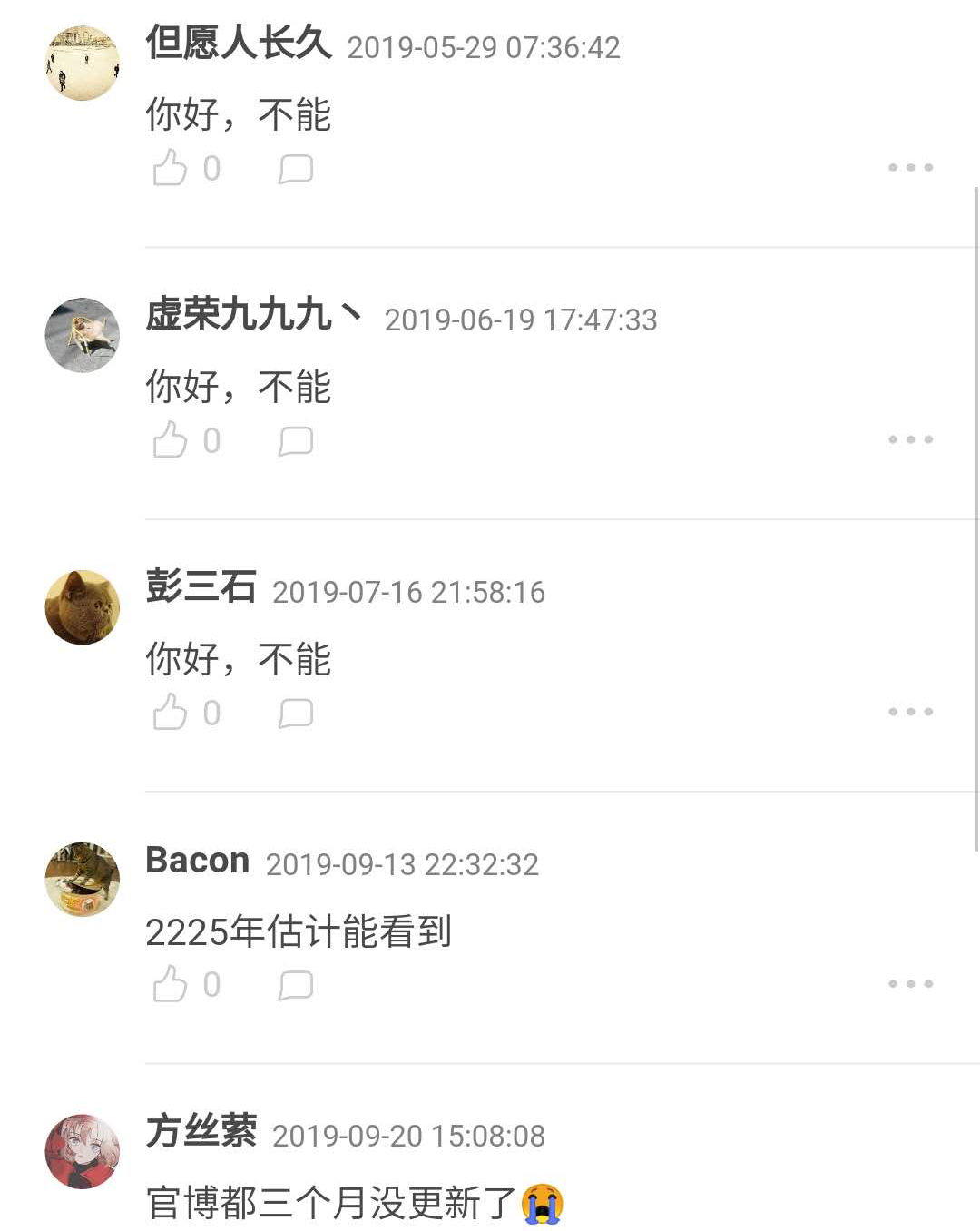Open more options on 虚荣九九九's comment

910,439
